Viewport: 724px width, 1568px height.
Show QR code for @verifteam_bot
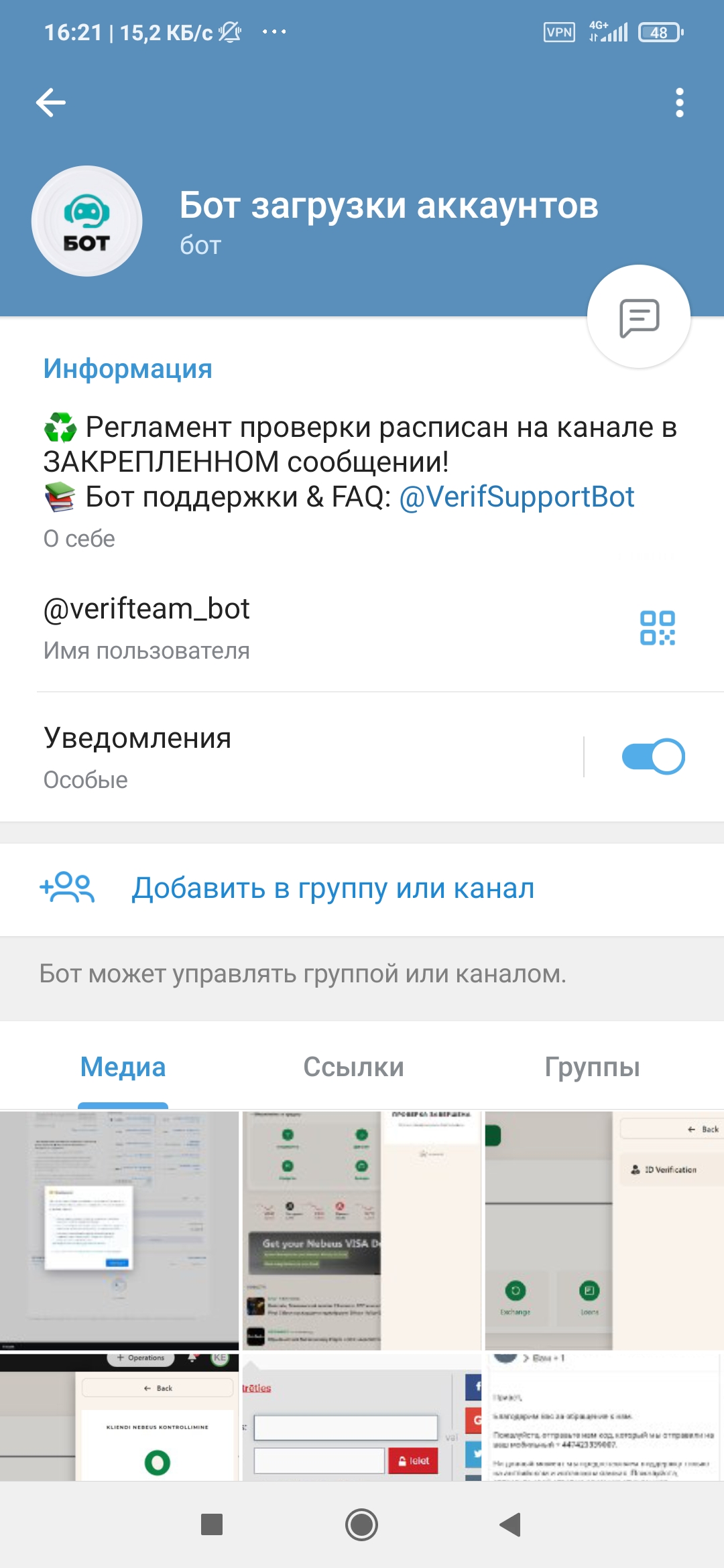coord(657,628)
